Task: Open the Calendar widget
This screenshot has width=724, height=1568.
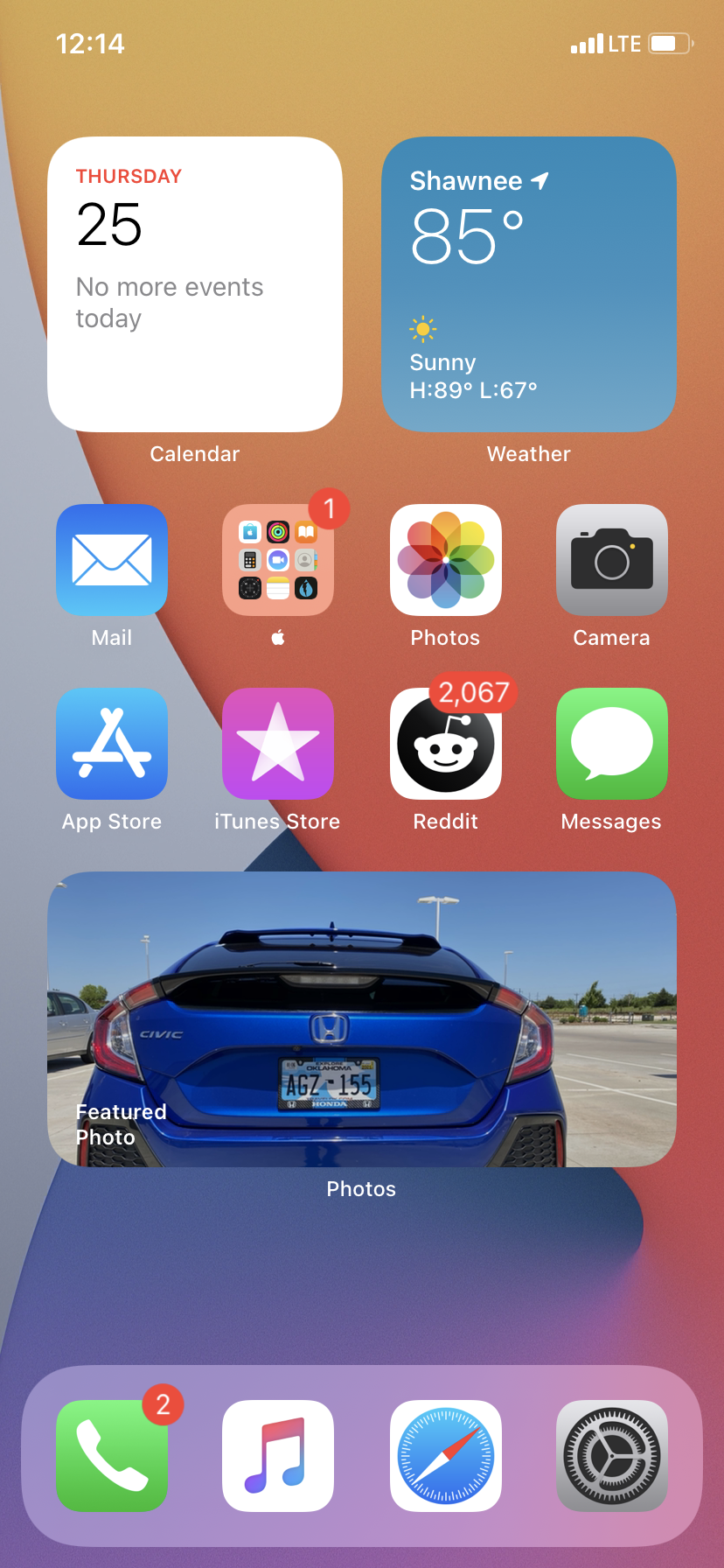Action: (x=195, y=284)
